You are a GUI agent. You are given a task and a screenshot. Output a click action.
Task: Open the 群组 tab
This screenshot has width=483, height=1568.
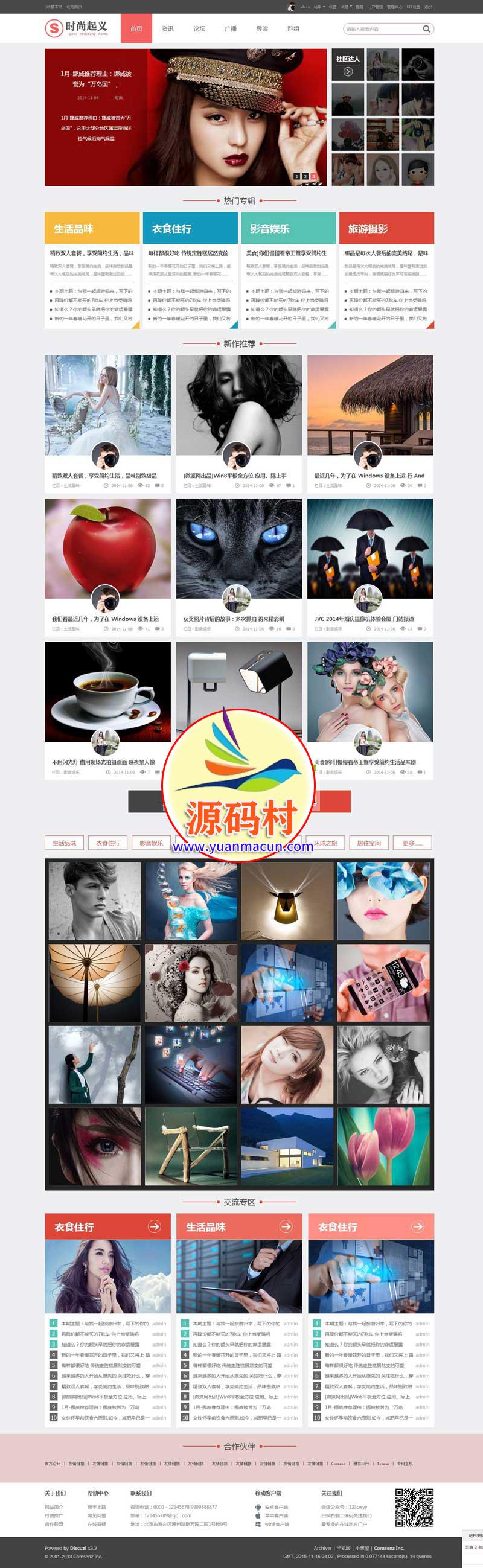coord(293,28)
